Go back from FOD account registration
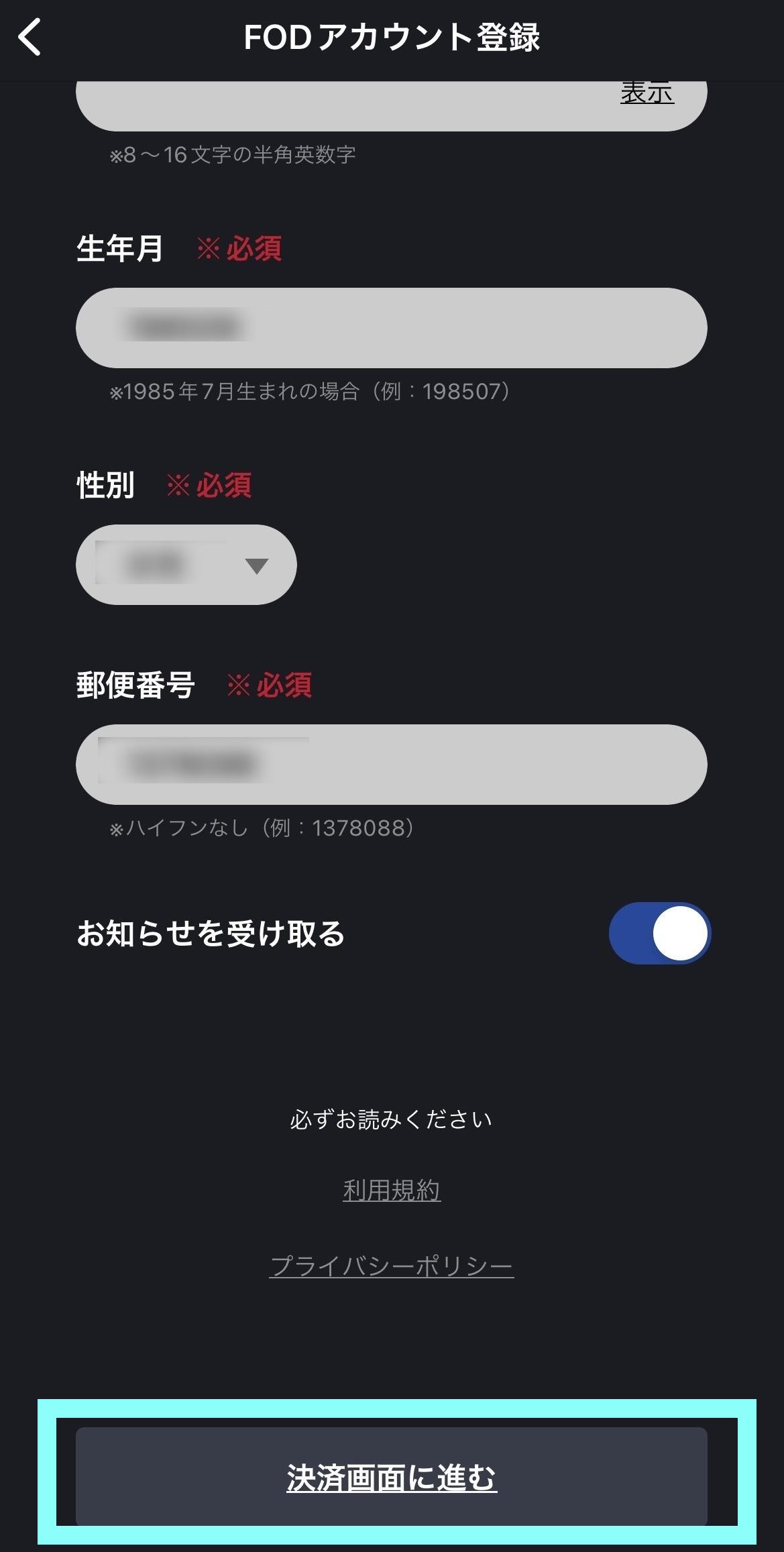 pos(30,37)
